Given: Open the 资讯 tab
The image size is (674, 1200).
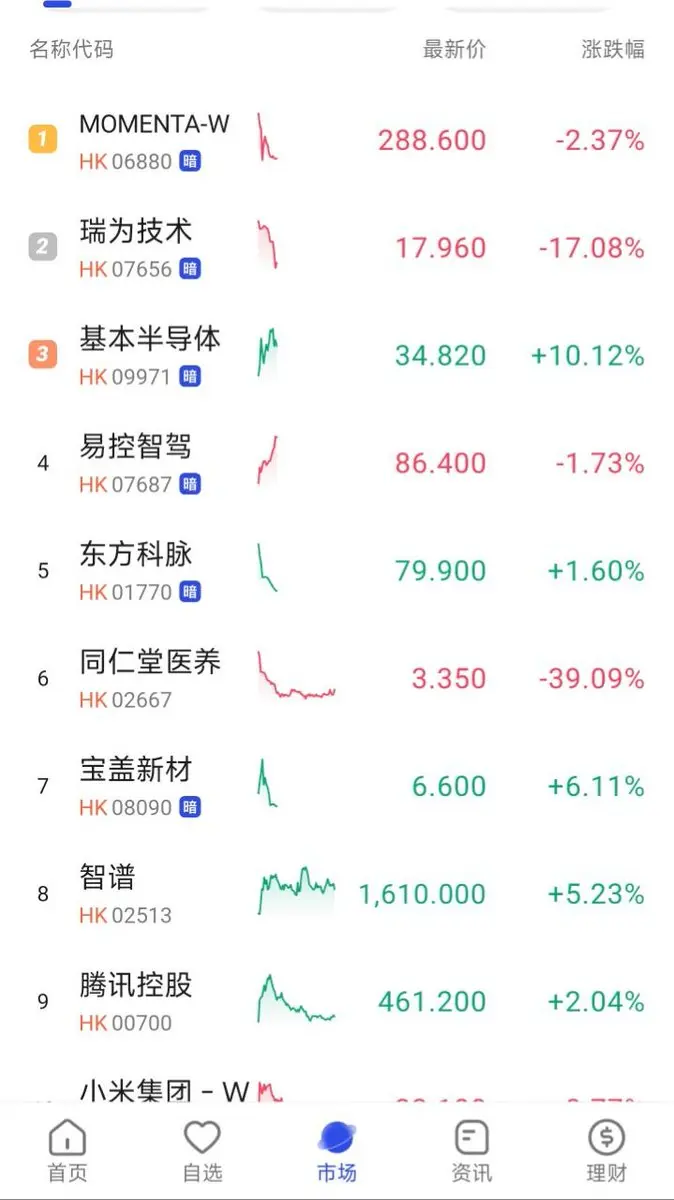Looking at the screenshot, I should 471,1151.
